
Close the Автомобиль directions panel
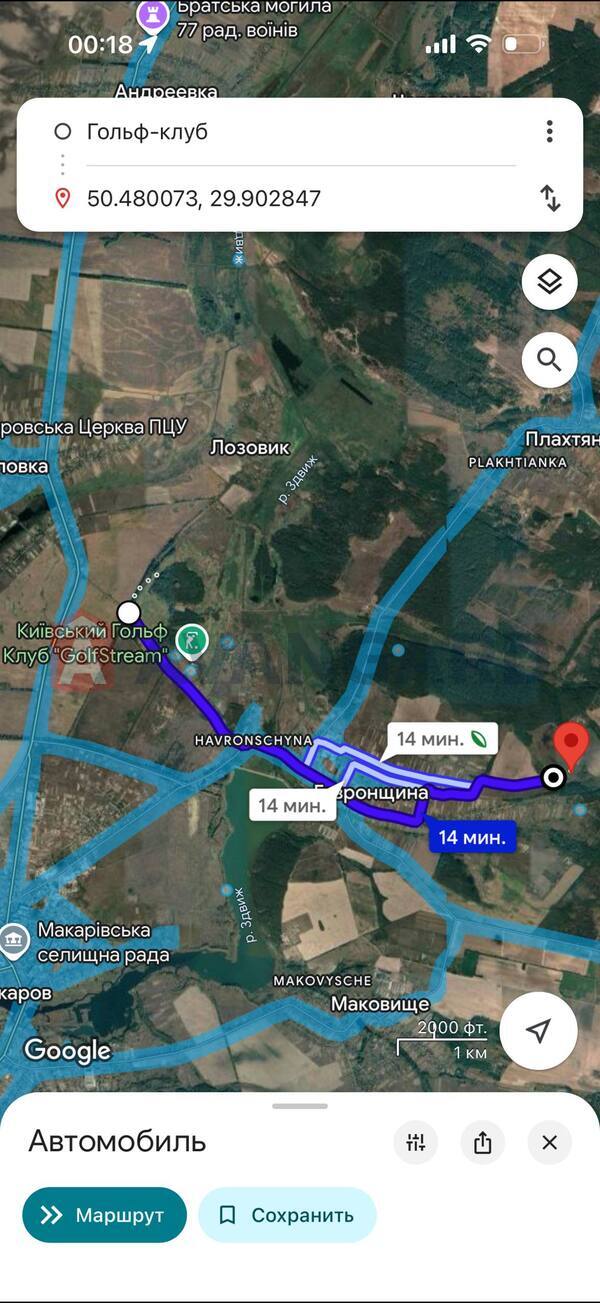click(549, 1142)
